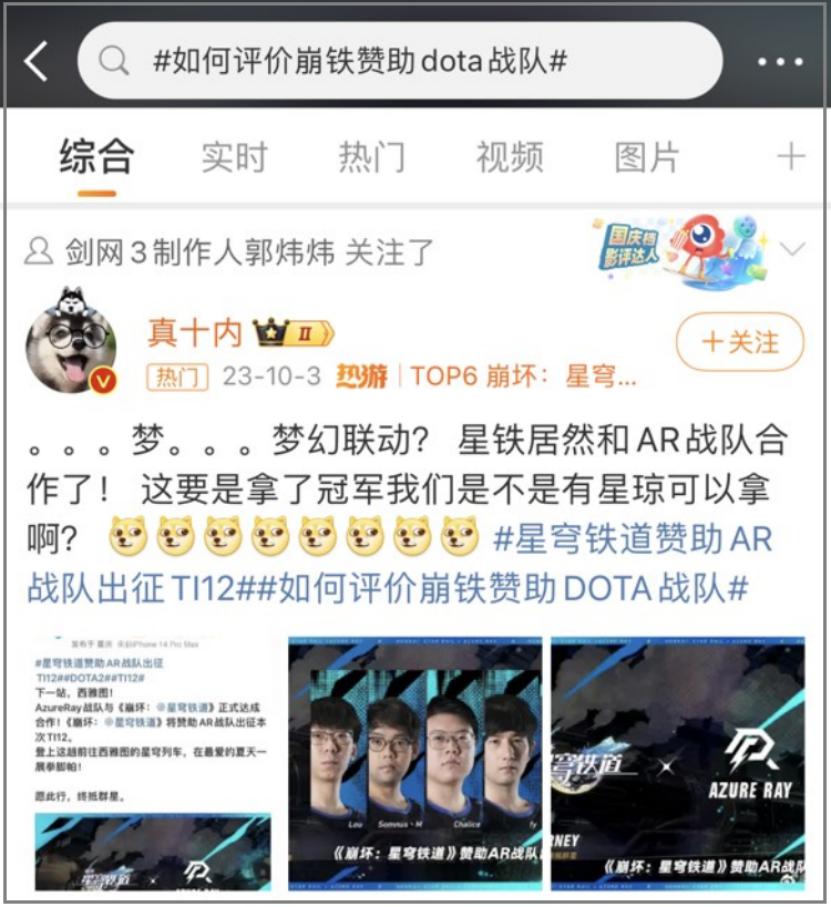This screenshot has height=907, width=831.
Task: Go back using the top-left arrow
Action: pos(36,61)
